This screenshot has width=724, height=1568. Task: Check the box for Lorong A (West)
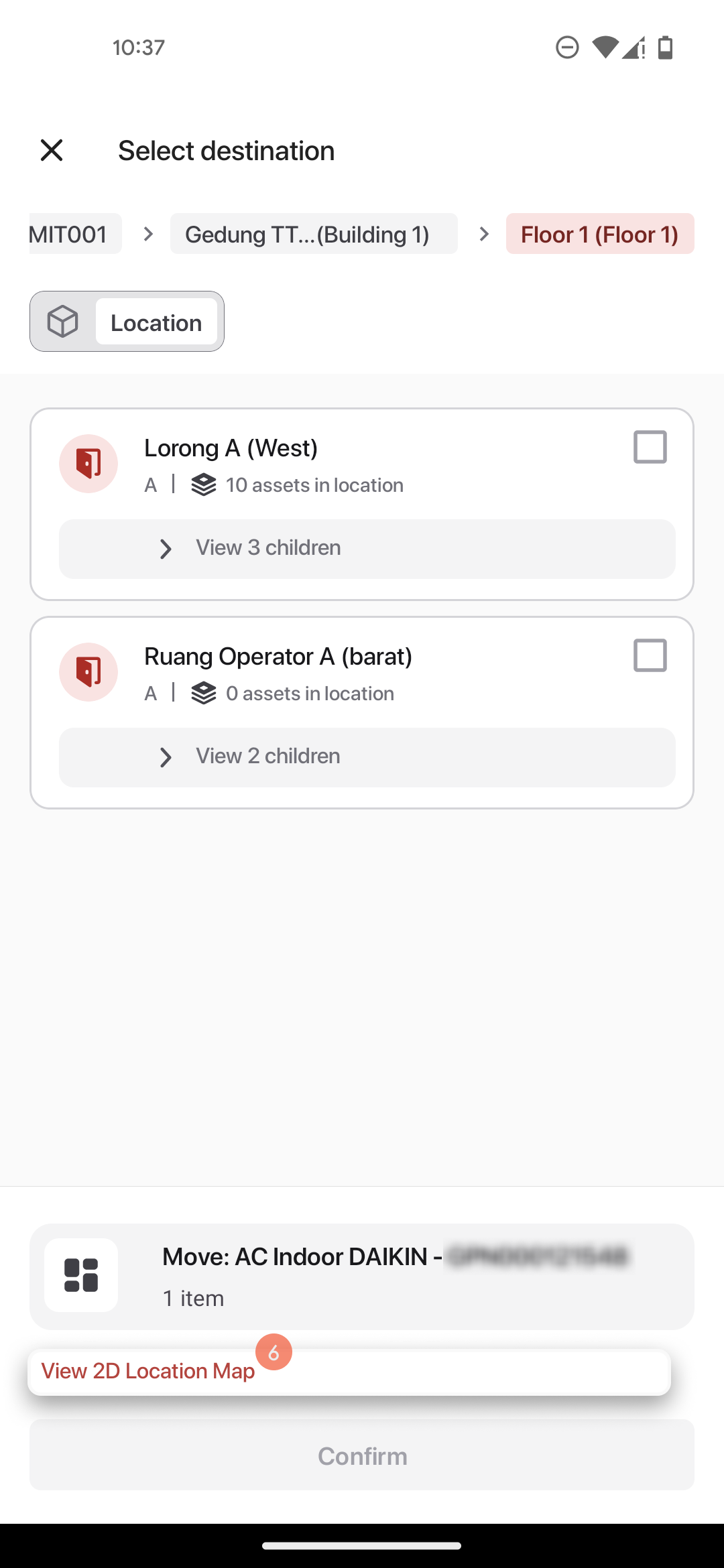tap(650, 447)
